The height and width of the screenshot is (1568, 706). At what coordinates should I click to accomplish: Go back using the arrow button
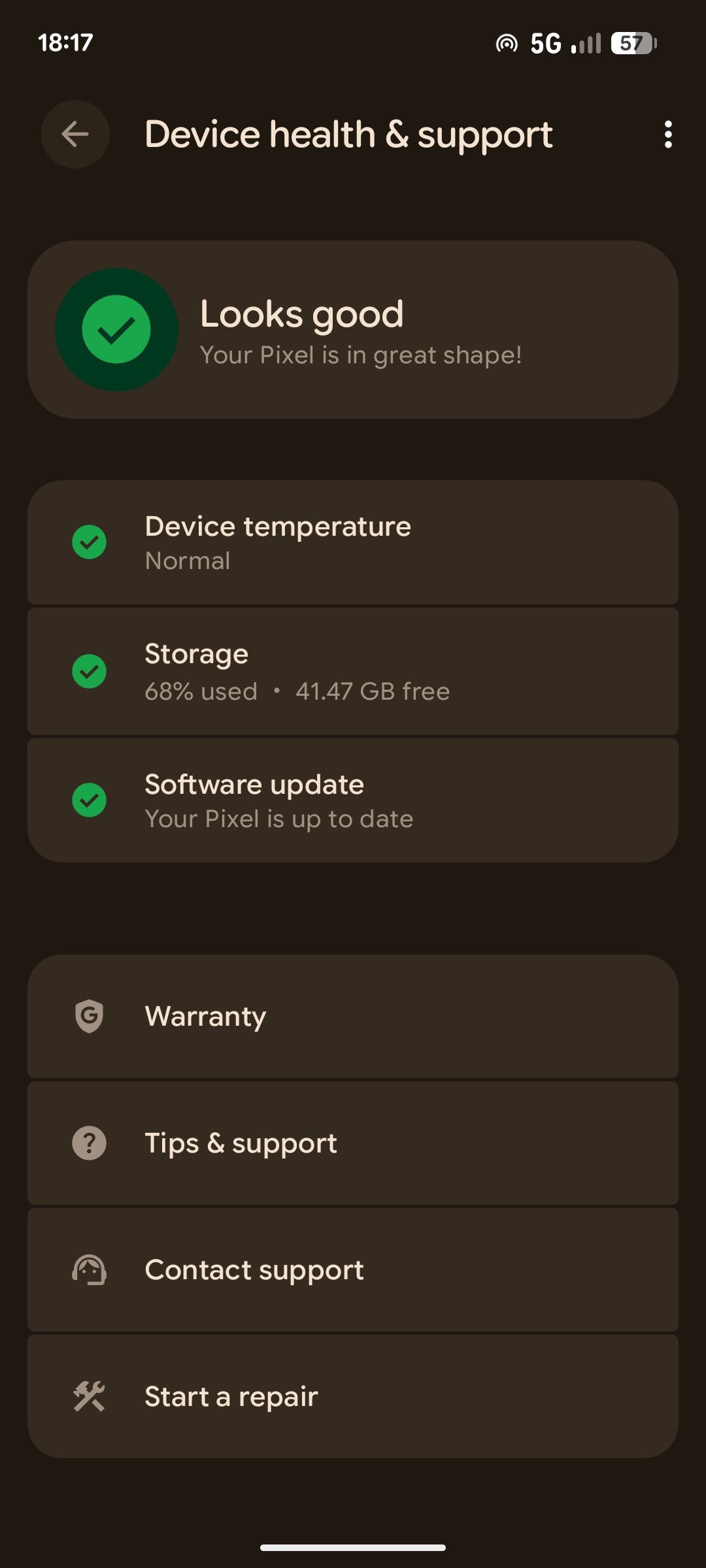coord(75,135)
